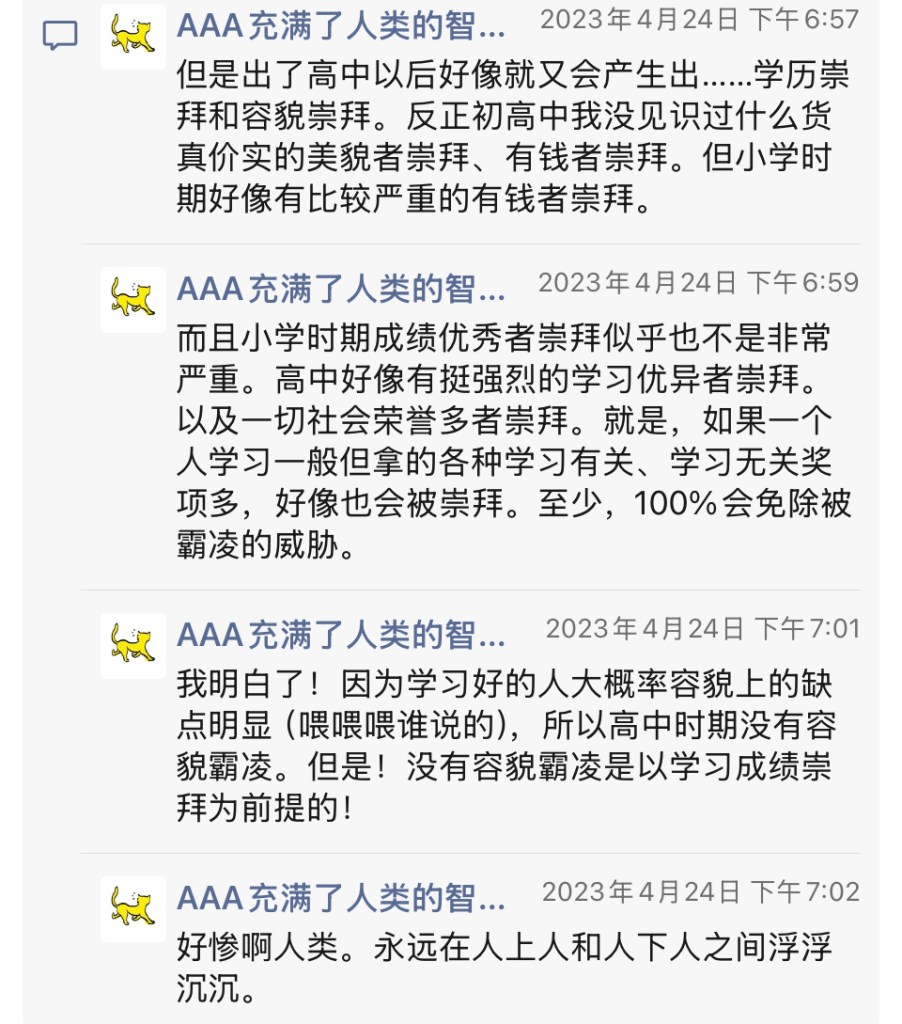Open the username on the 7:01 comment
Image resolution: width=902 pixels, height=1024 pixels.
(x=341, y=636)
